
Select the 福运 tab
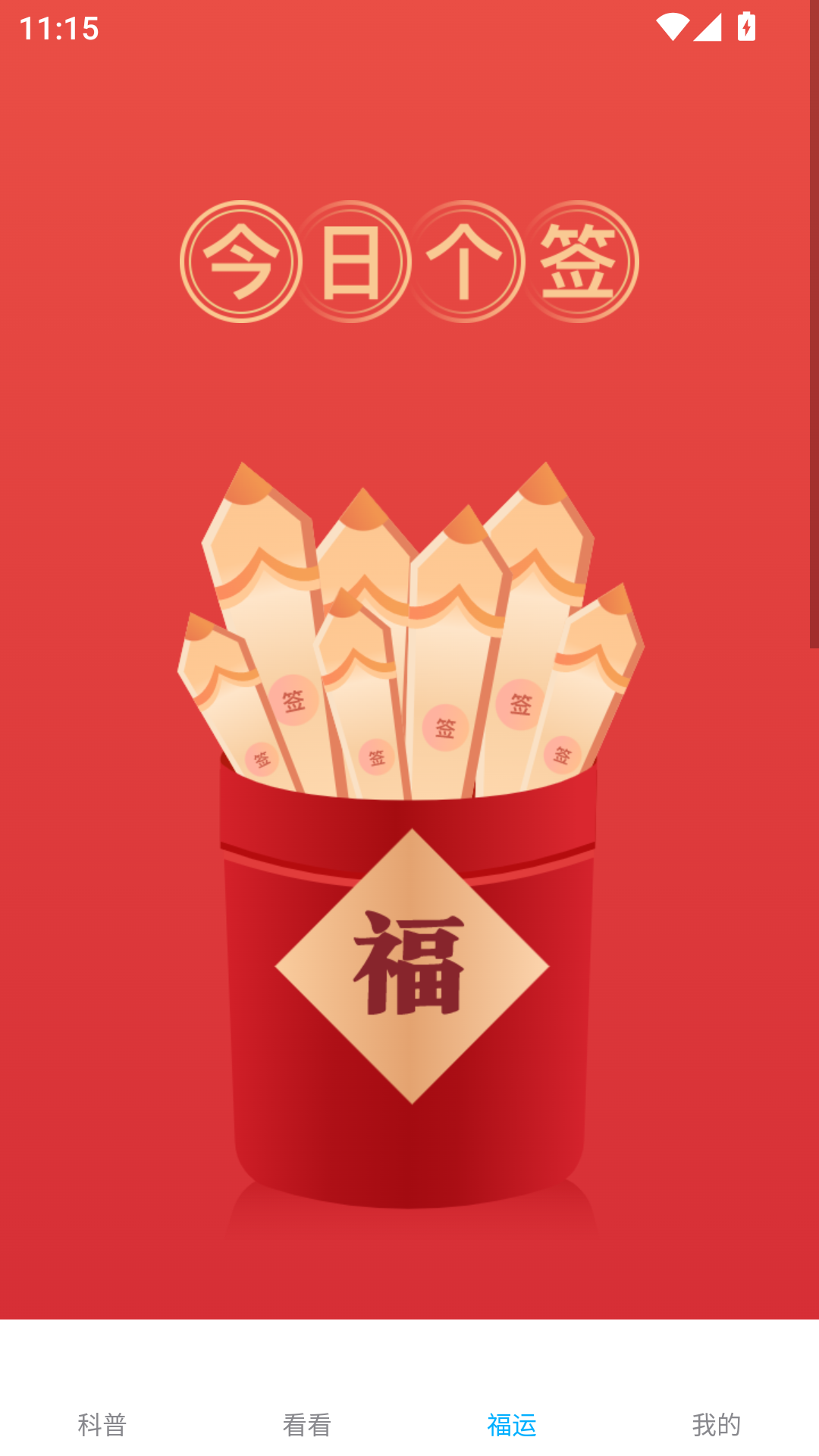click(x=512, y=1424)
